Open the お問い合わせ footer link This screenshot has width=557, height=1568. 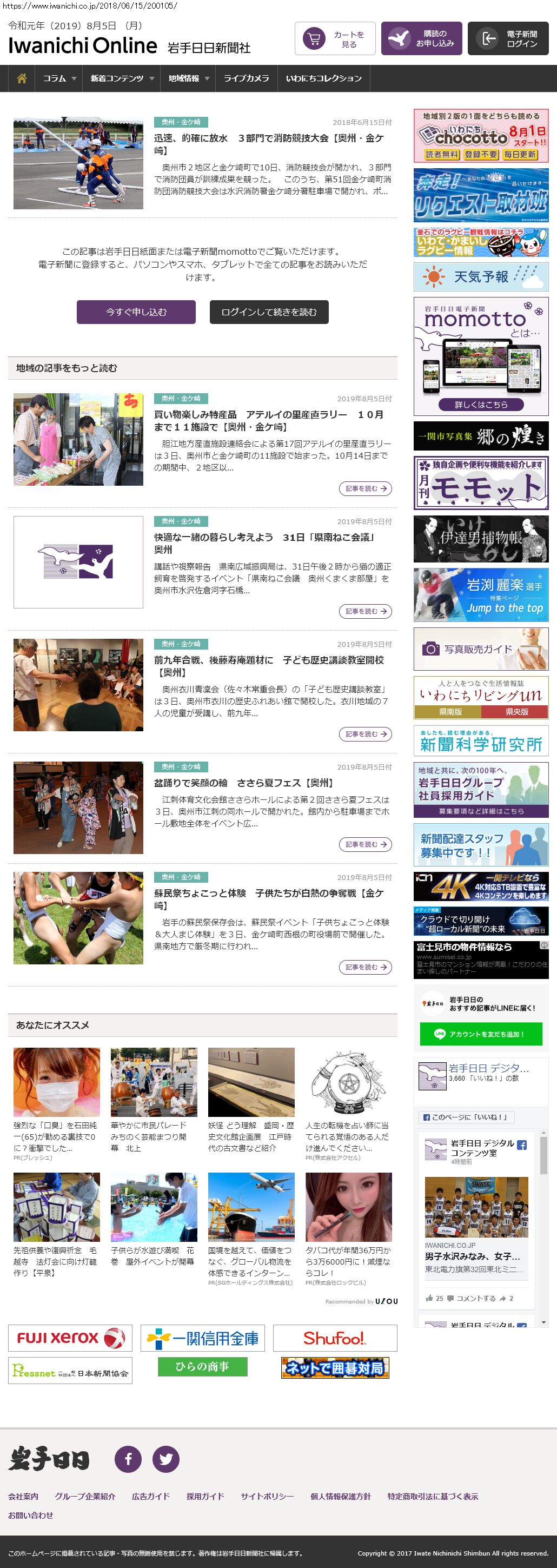point(30,1514)
